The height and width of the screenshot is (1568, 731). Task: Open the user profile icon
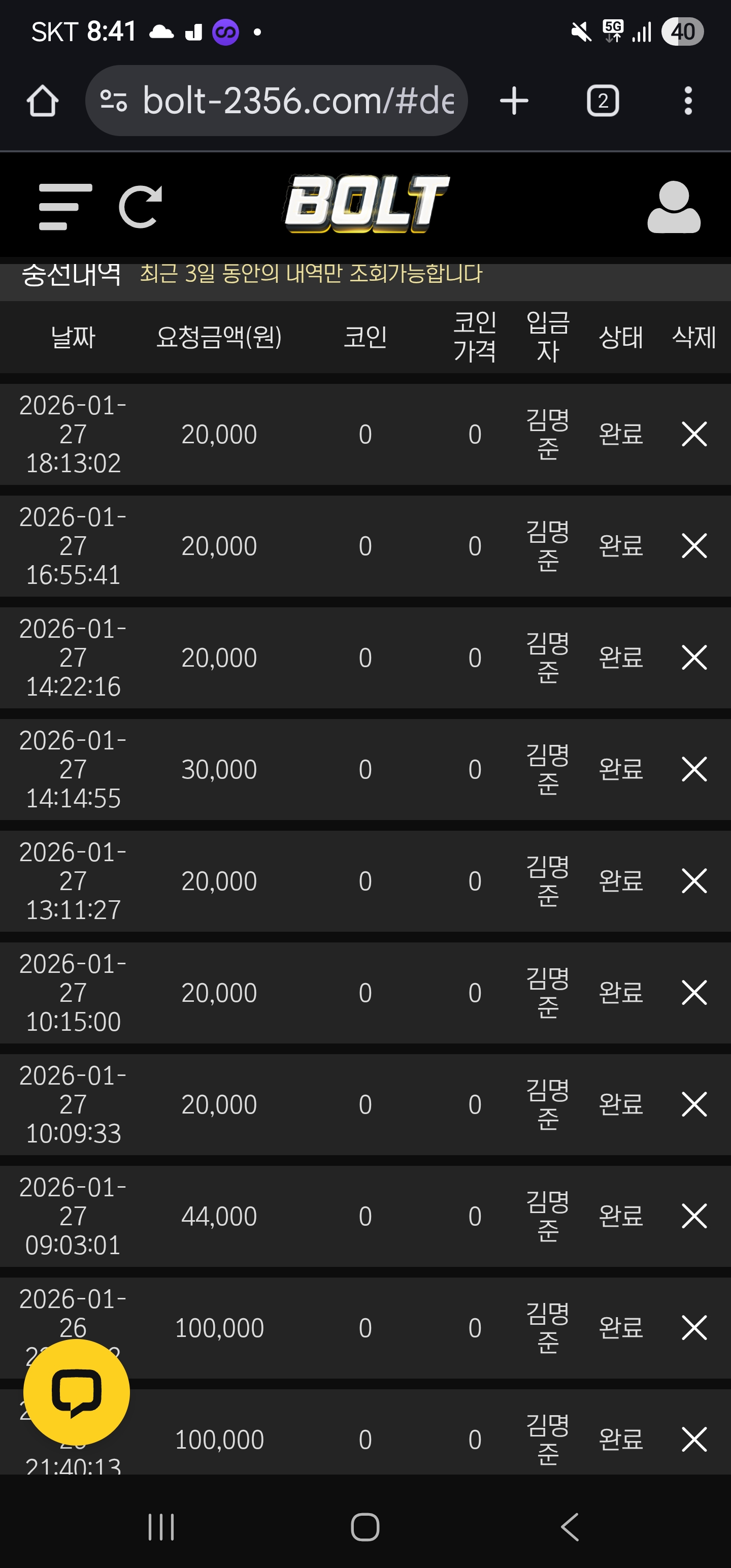(674, 207)
